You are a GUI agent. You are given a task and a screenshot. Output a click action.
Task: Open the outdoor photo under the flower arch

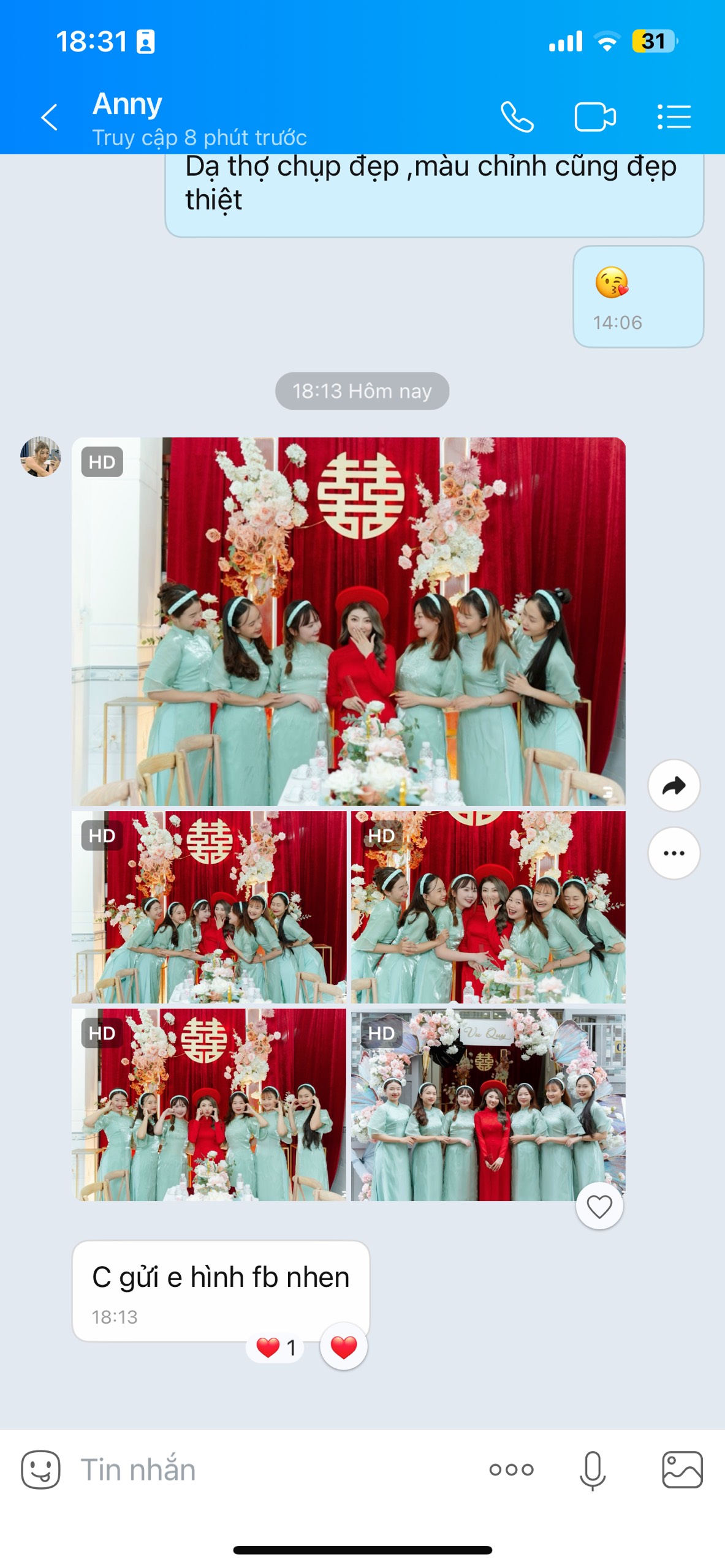coord(488,1104)
